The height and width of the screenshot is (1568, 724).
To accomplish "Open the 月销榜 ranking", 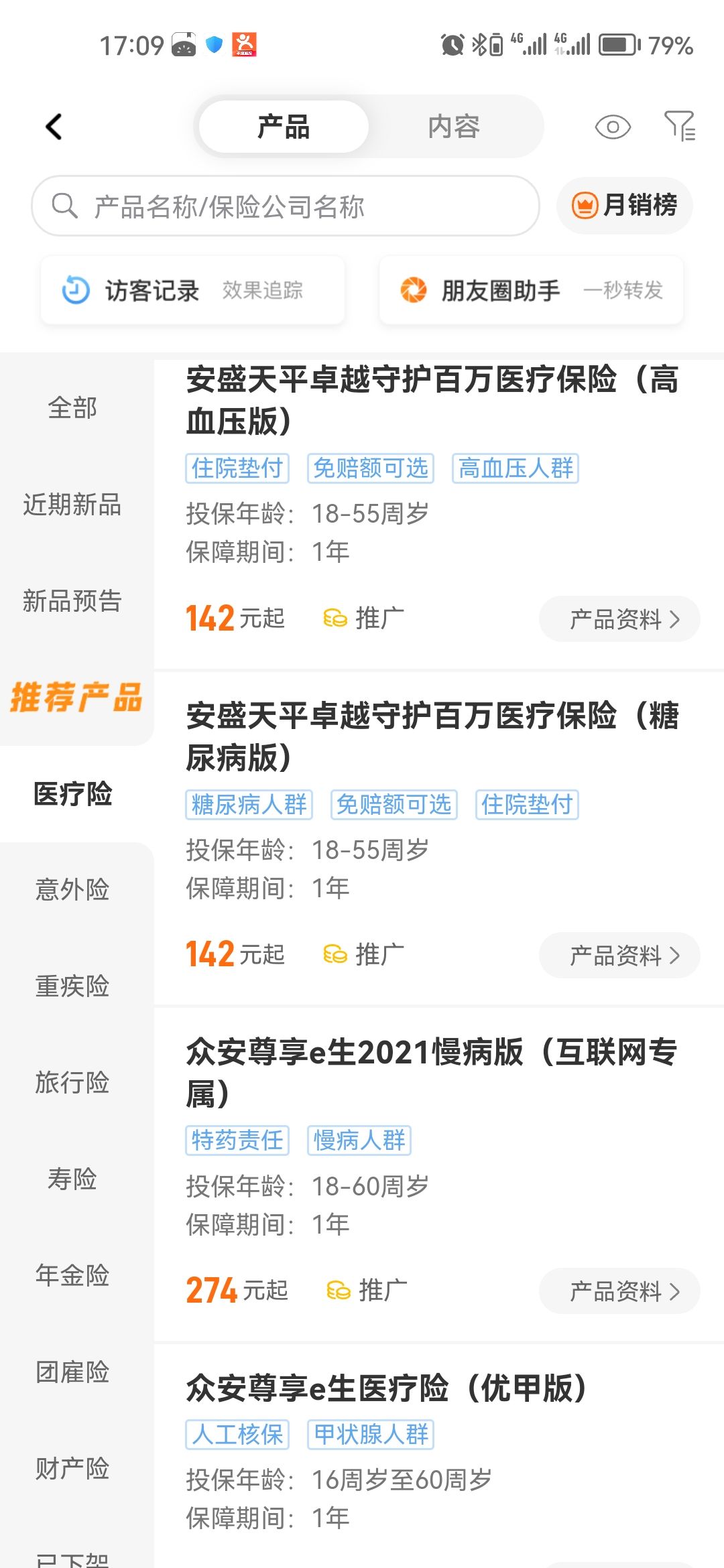I will point(625,206).
